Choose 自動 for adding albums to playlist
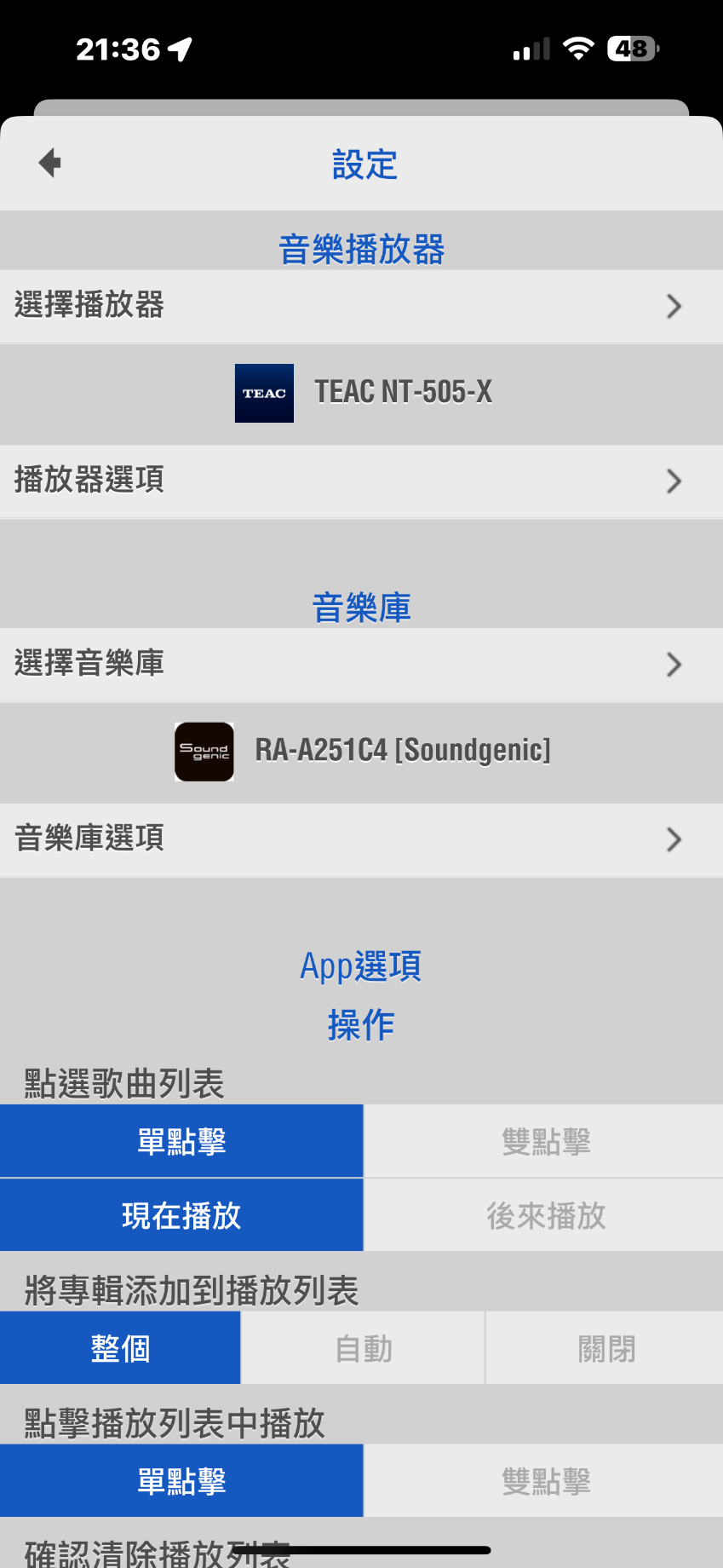The image size is (723, 1568). 361,1347
